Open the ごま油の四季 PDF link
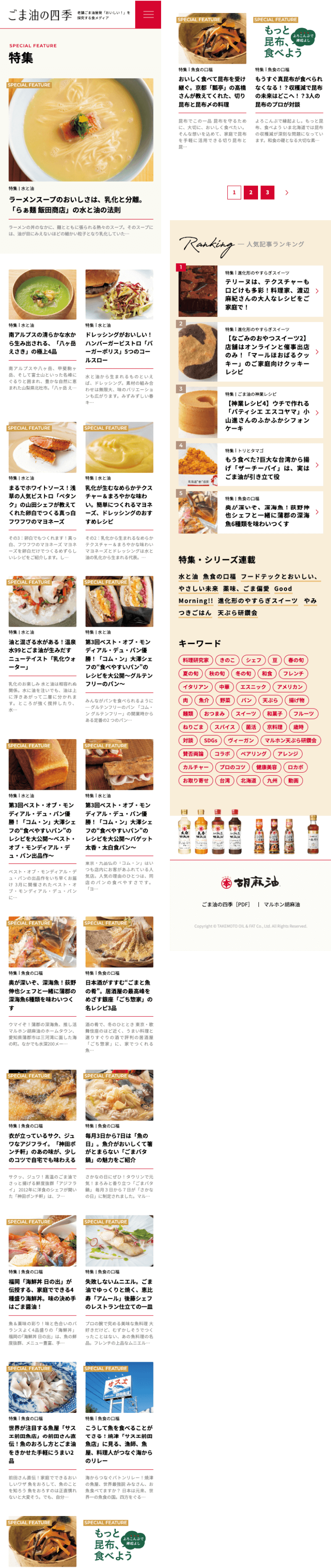Screen dimensions: 331x1568 tap(225, 904)
